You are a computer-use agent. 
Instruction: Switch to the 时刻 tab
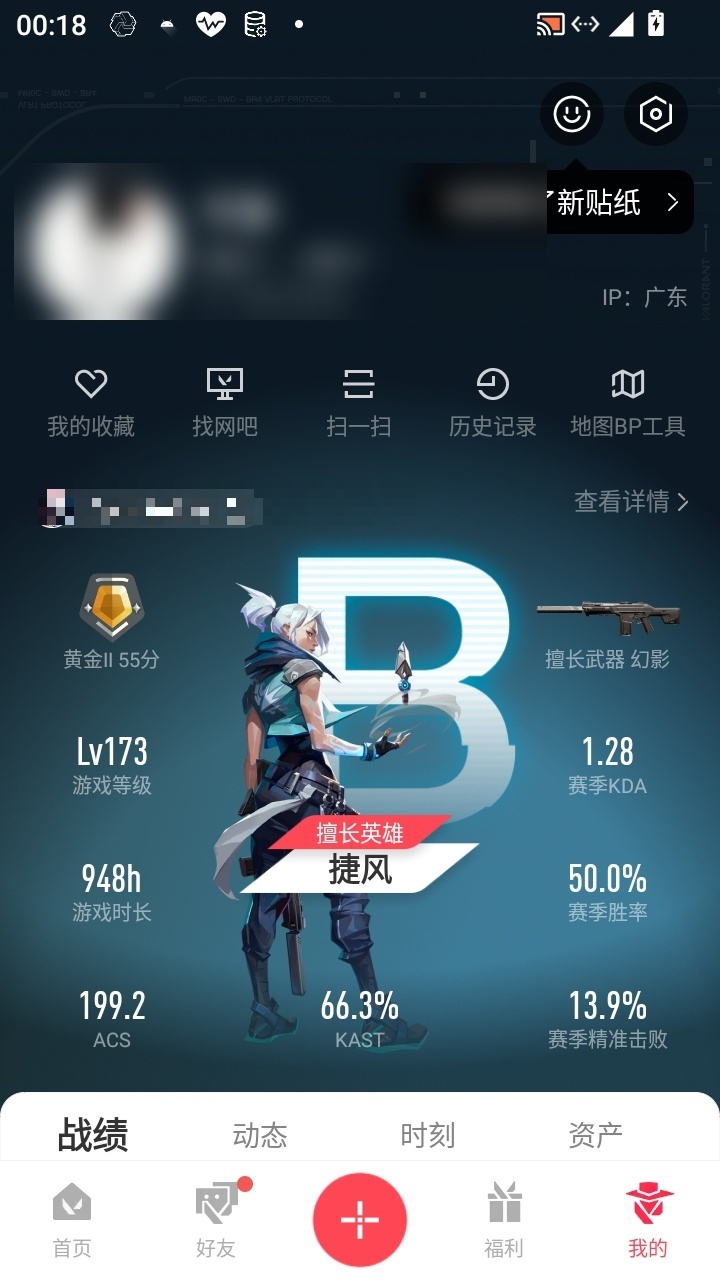428,1135
